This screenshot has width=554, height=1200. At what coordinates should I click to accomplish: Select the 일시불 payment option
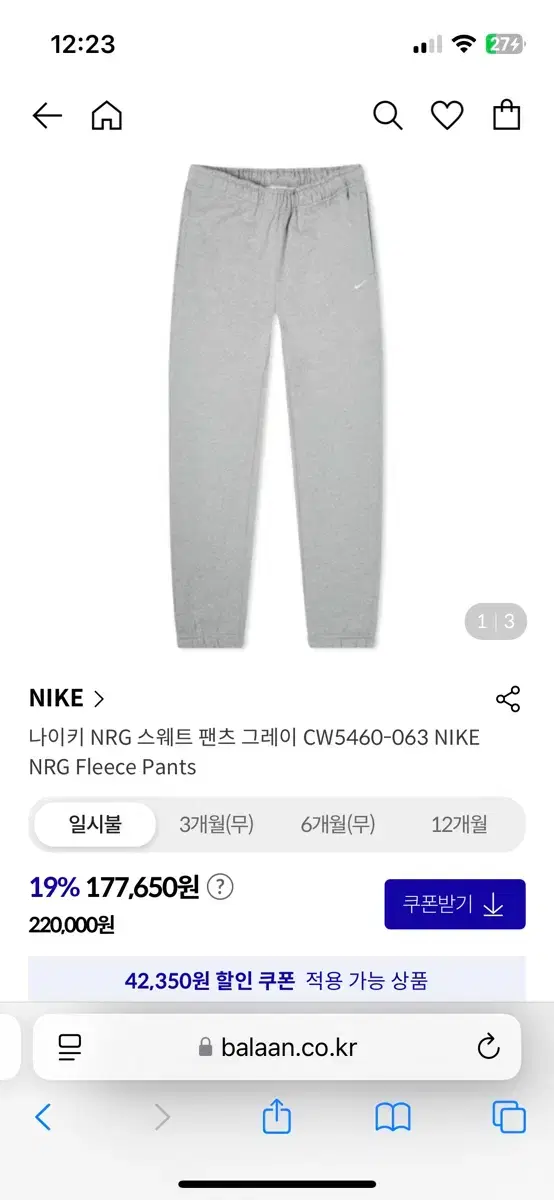95,825
